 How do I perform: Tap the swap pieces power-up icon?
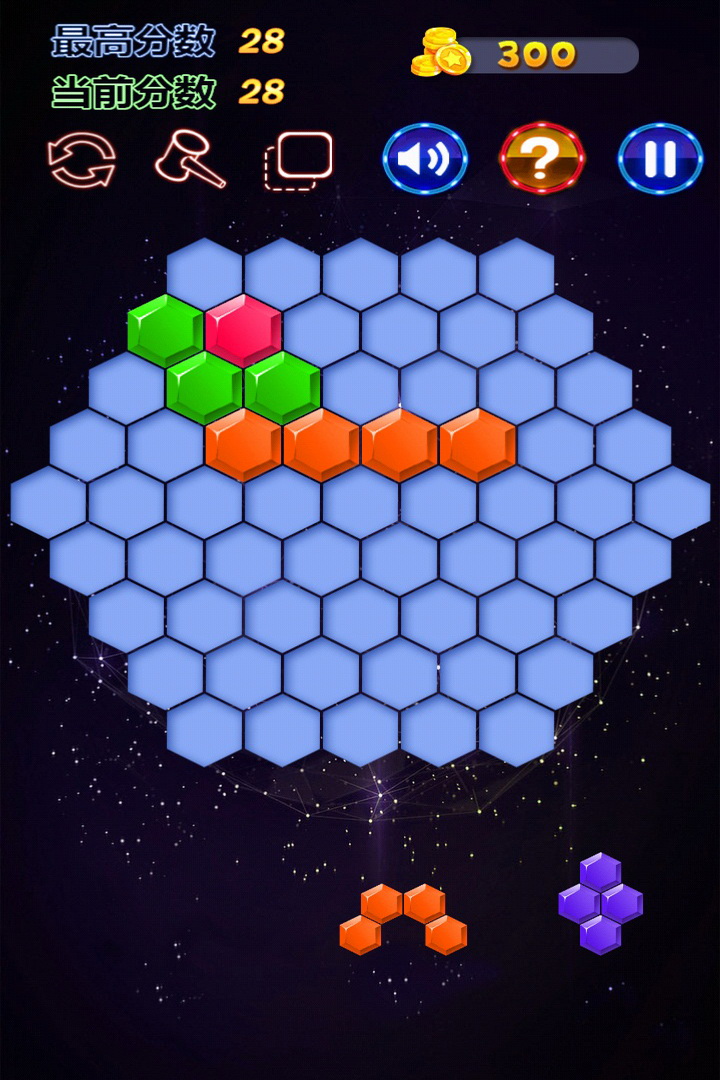298,160
